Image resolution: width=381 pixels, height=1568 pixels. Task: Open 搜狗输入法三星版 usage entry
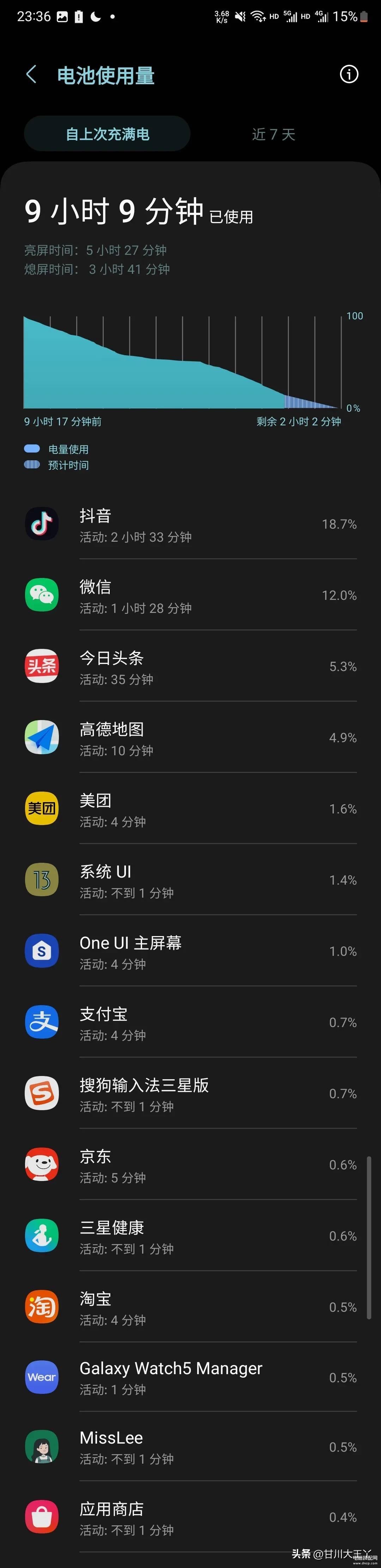point(190,1094)
